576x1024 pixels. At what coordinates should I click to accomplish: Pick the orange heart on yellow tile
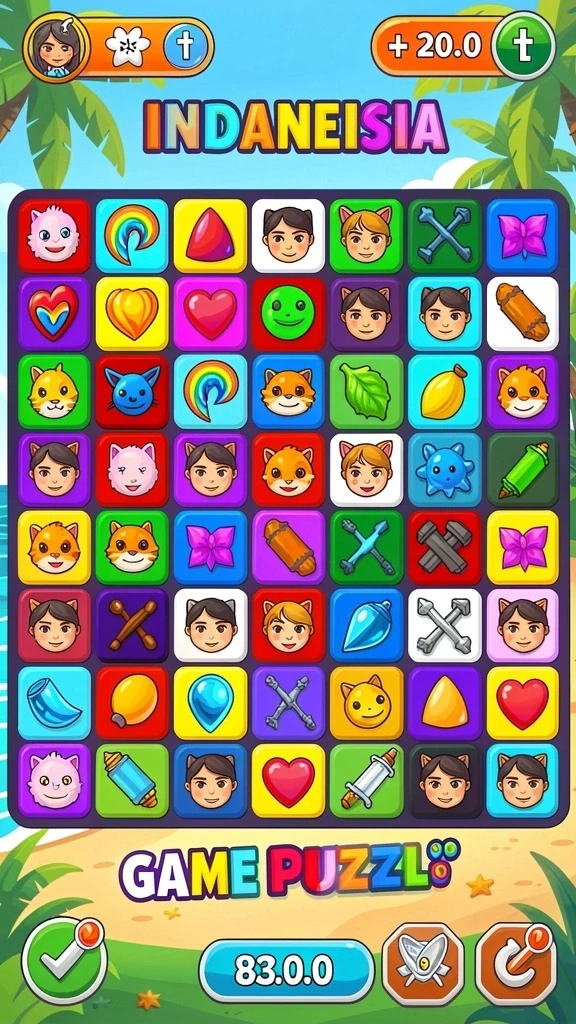(132, 313)
